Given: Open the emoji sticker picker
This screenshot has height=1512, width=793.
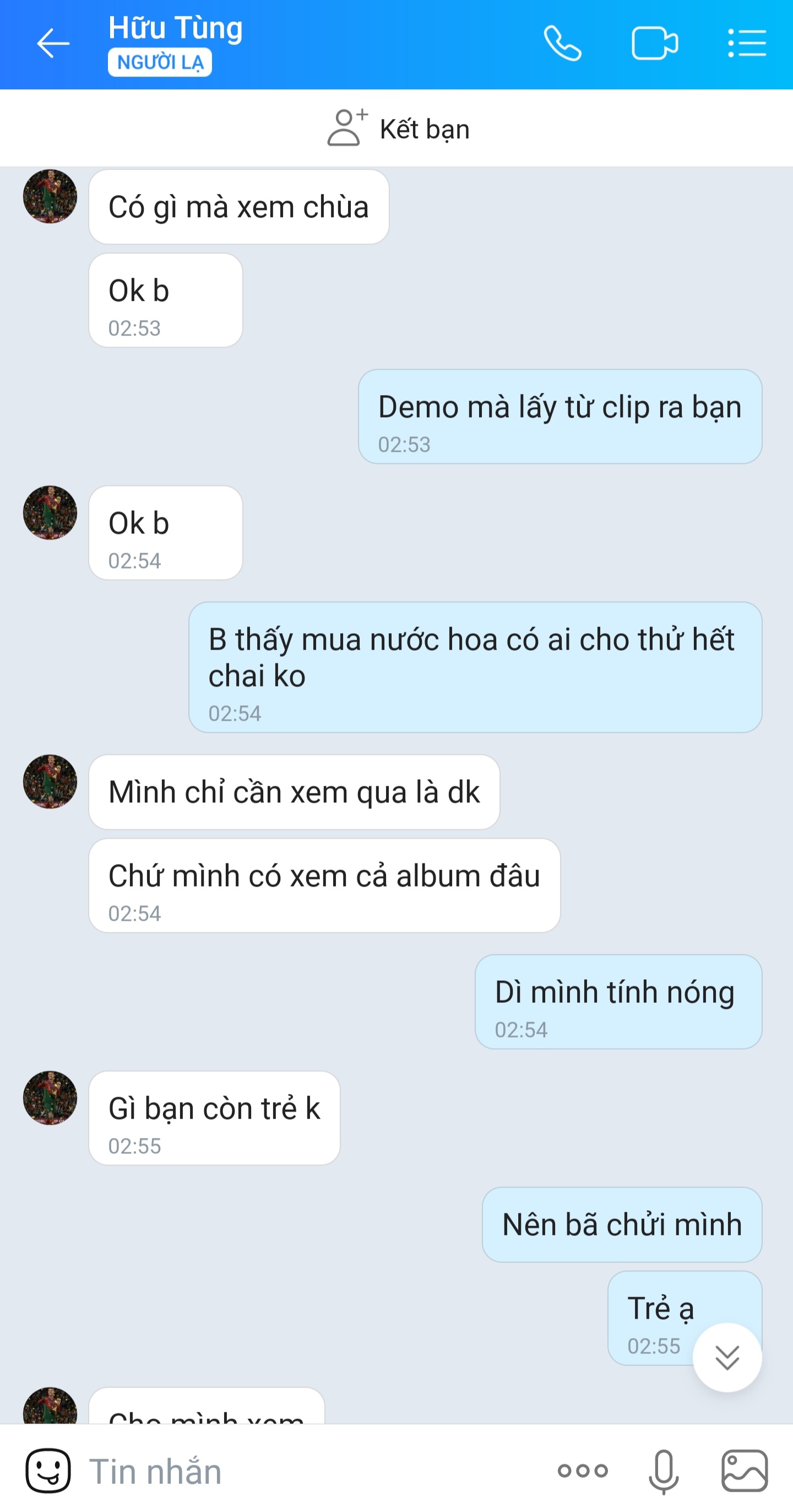Looking at the screenshot, I should 48,1470.
